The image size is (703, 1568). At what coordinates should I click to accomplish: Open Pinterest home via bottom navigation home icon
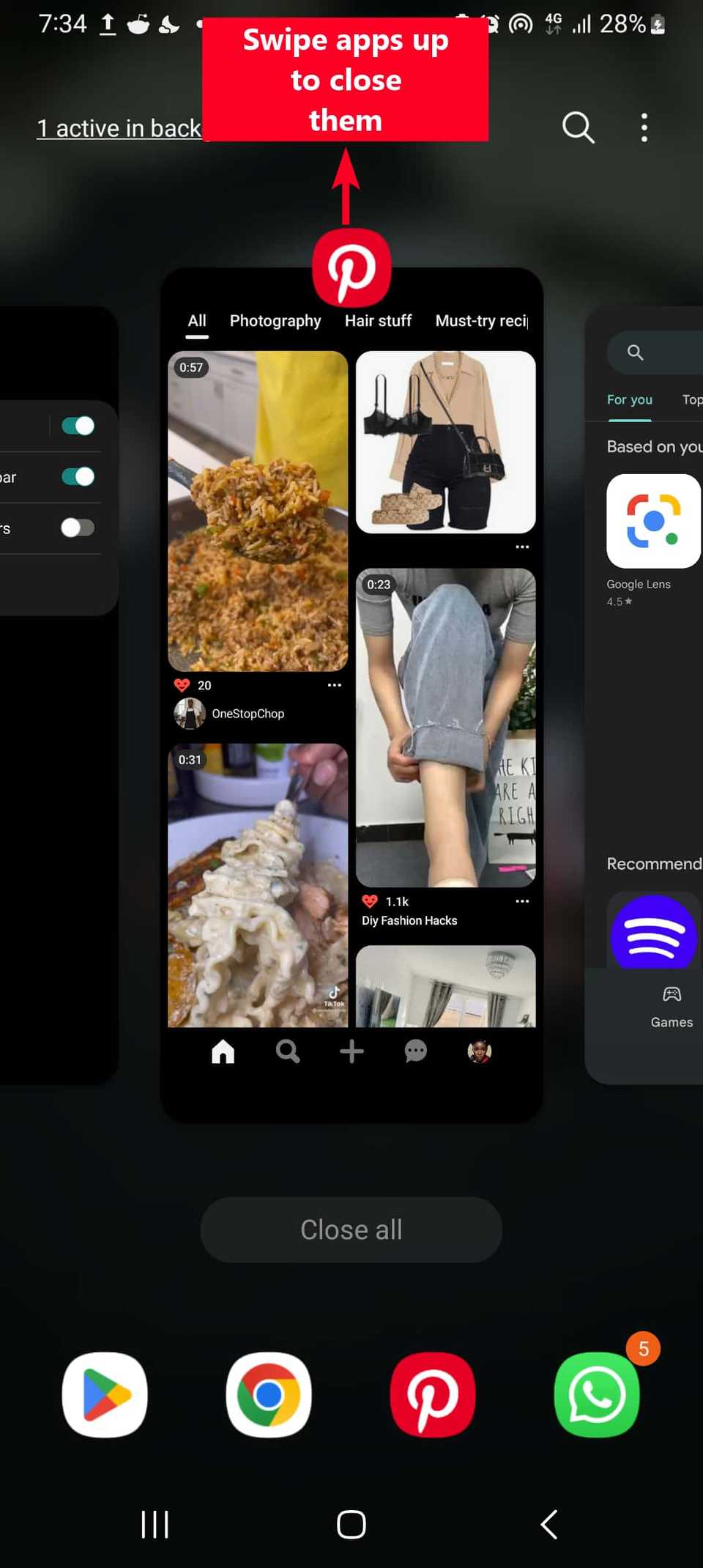point(223,1051)
